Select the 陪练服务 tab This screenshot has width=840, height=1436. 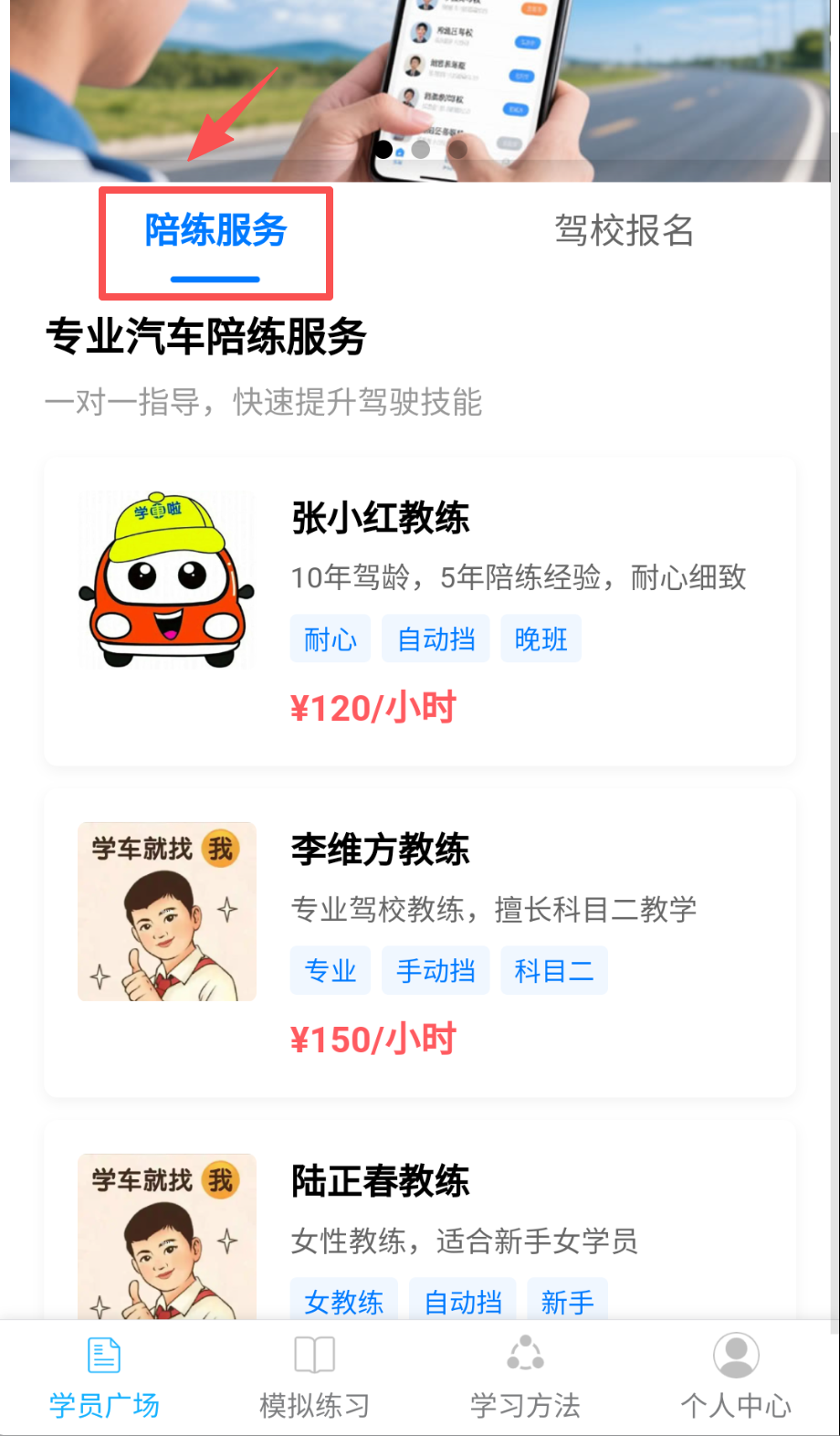pyautogui.click(x=215, y=232)
